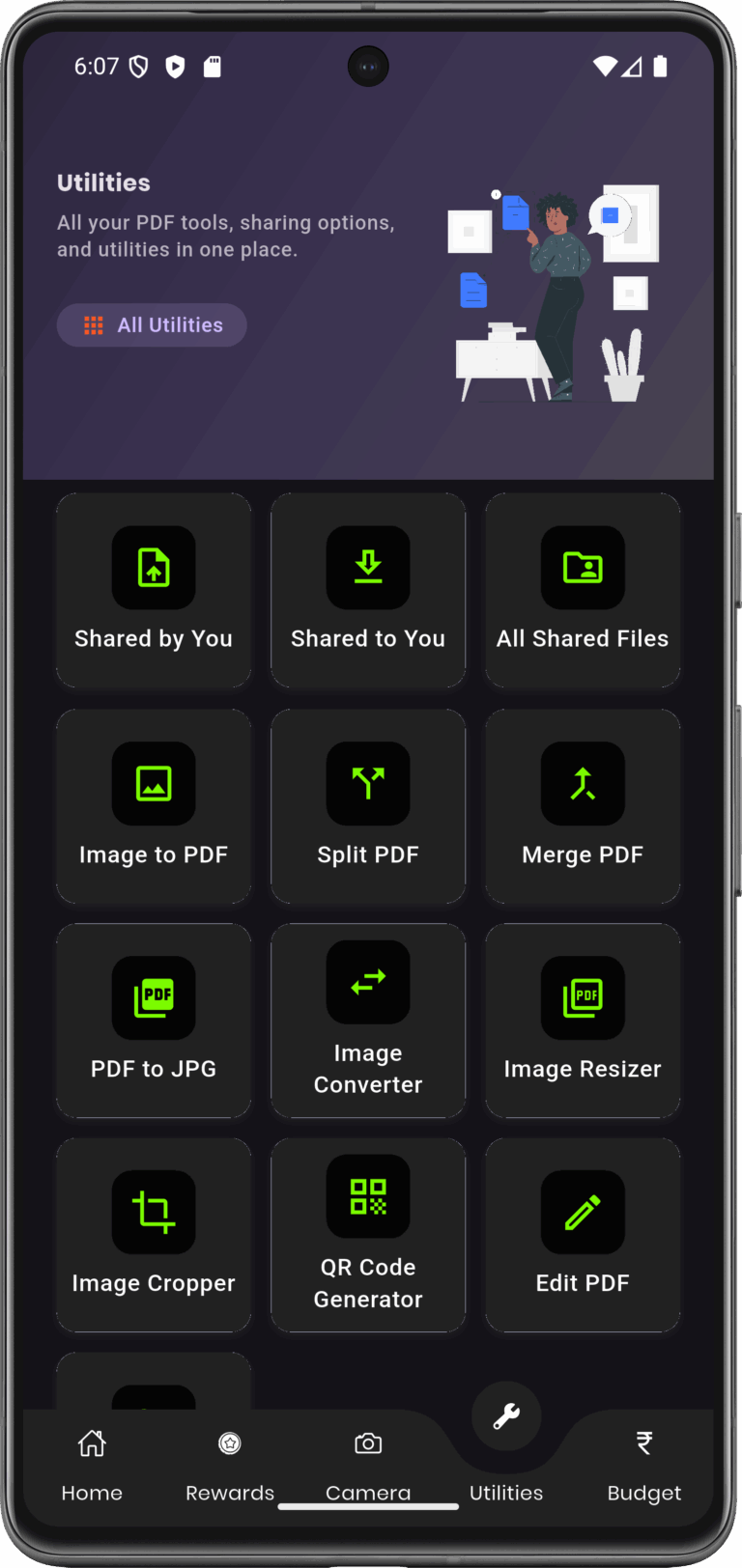Launch the Image to PDF tool
Screen dimensions: 742x1568
(x=154, y=806)
